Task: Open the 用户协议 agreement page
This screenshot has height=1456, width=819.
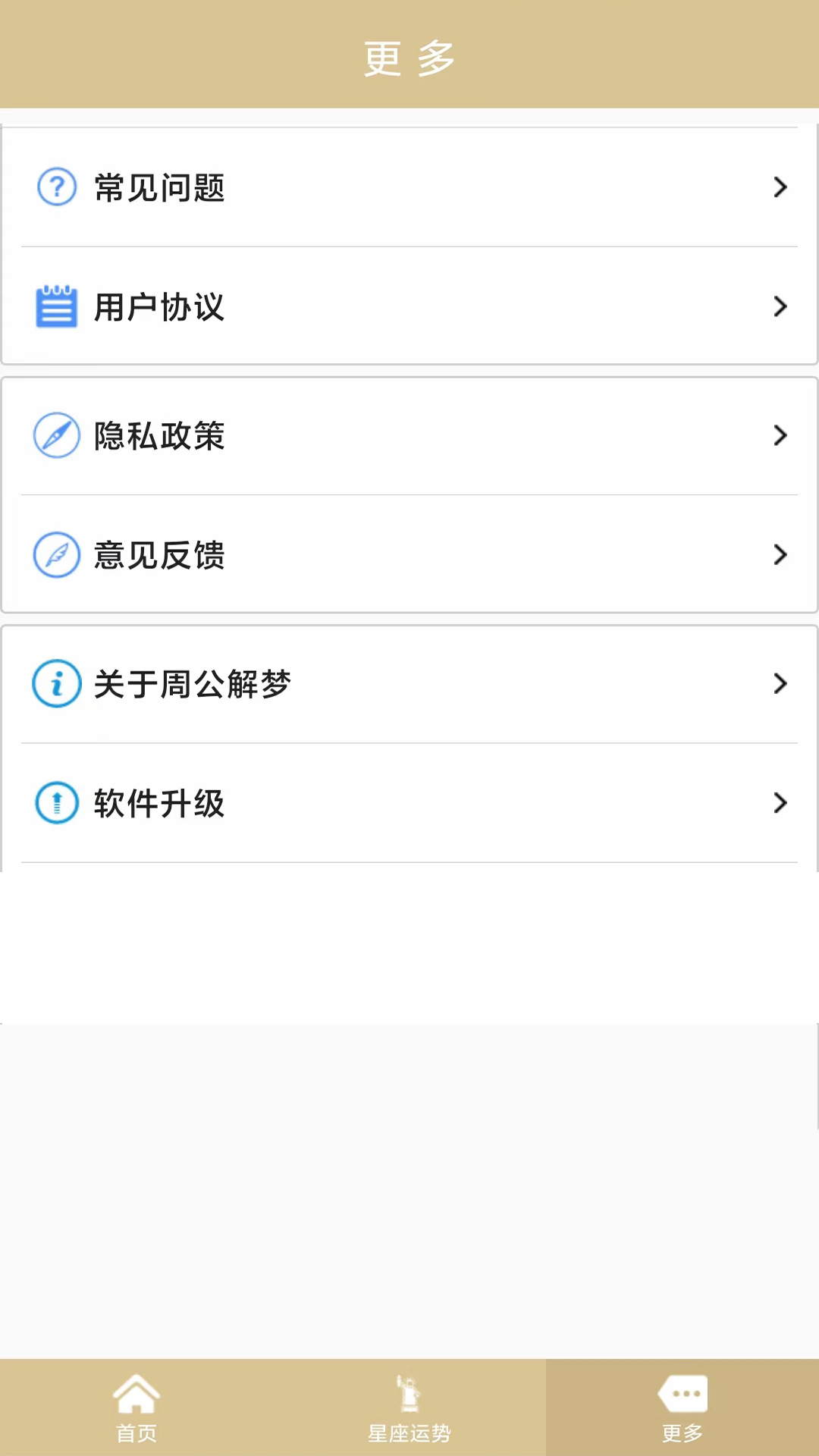Action: (409, 306)
